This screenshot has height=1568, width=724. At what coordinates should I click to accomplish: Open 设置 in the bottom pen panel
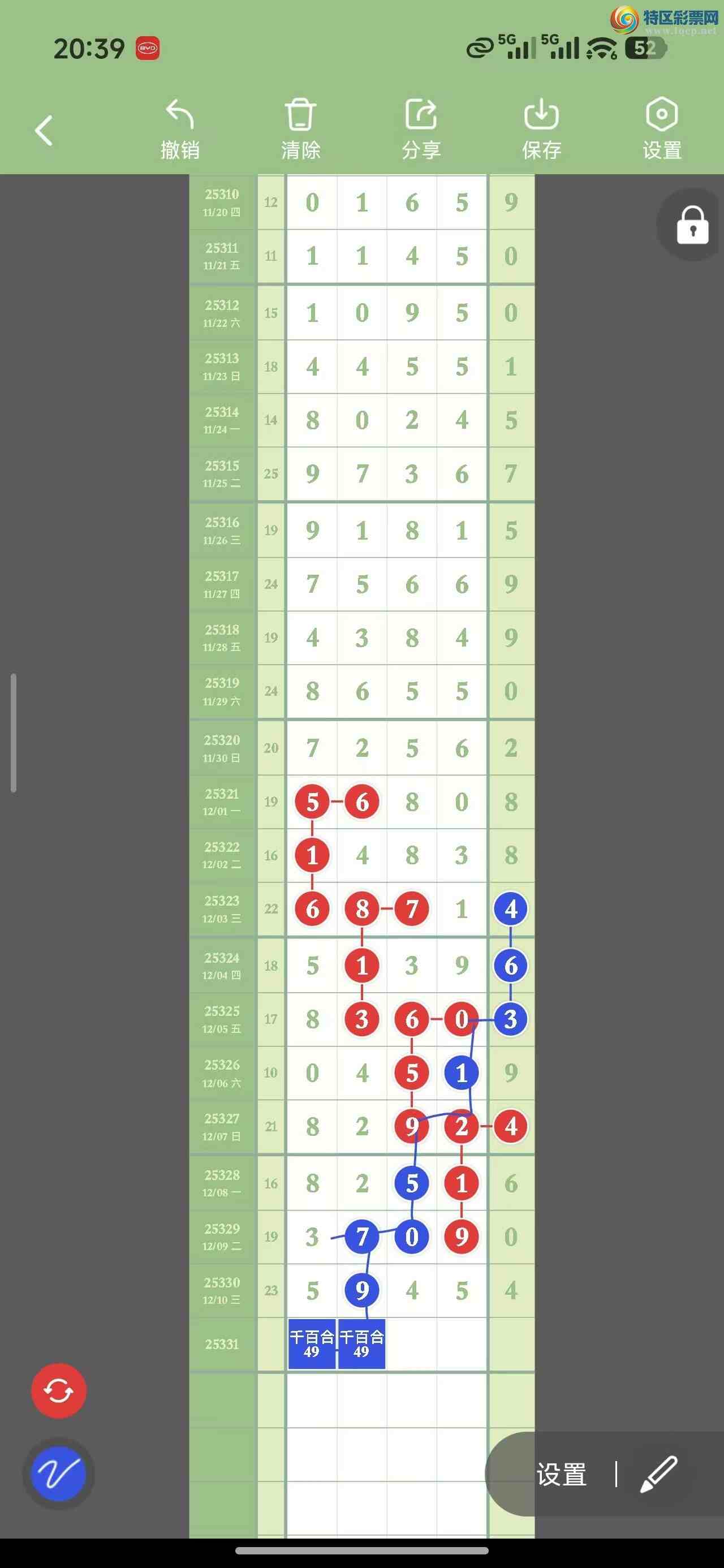[562, 1475]
